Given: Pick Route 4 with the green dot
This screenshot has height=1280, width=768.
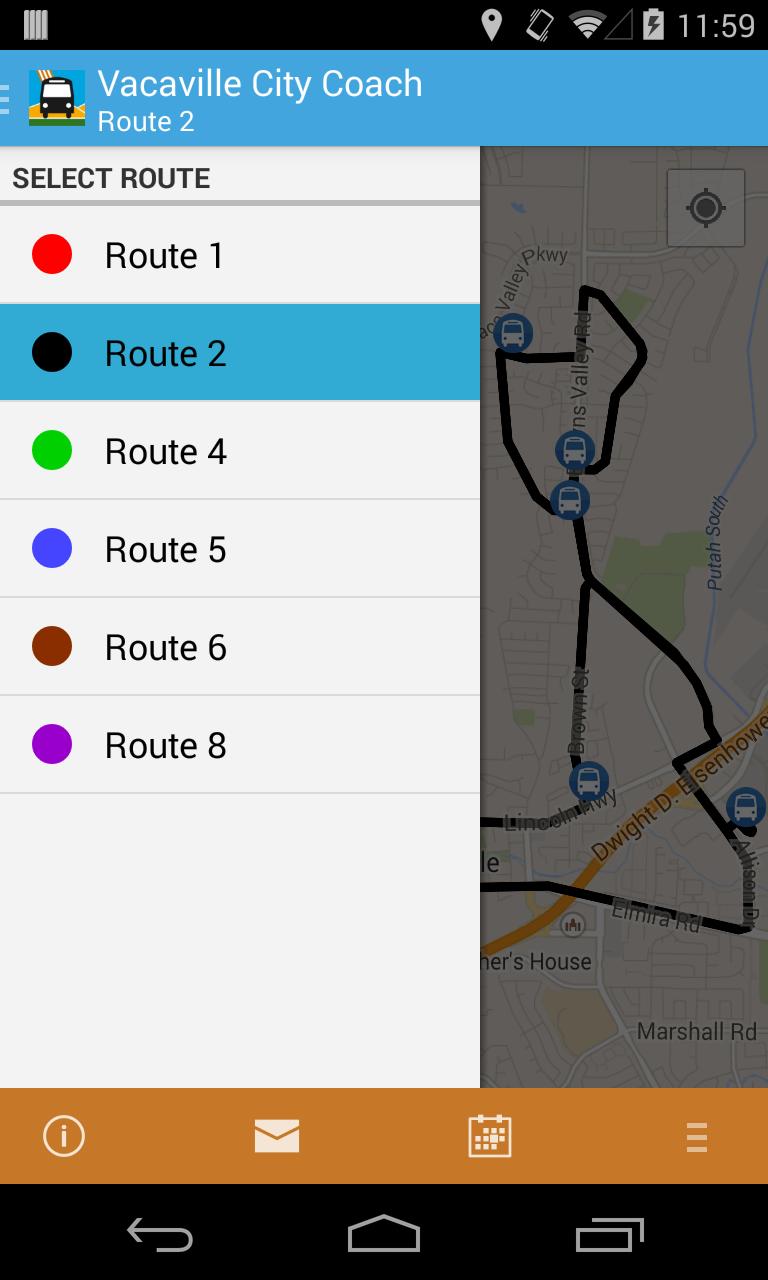Looking at the screenshot, I should [x=240, y=451].
